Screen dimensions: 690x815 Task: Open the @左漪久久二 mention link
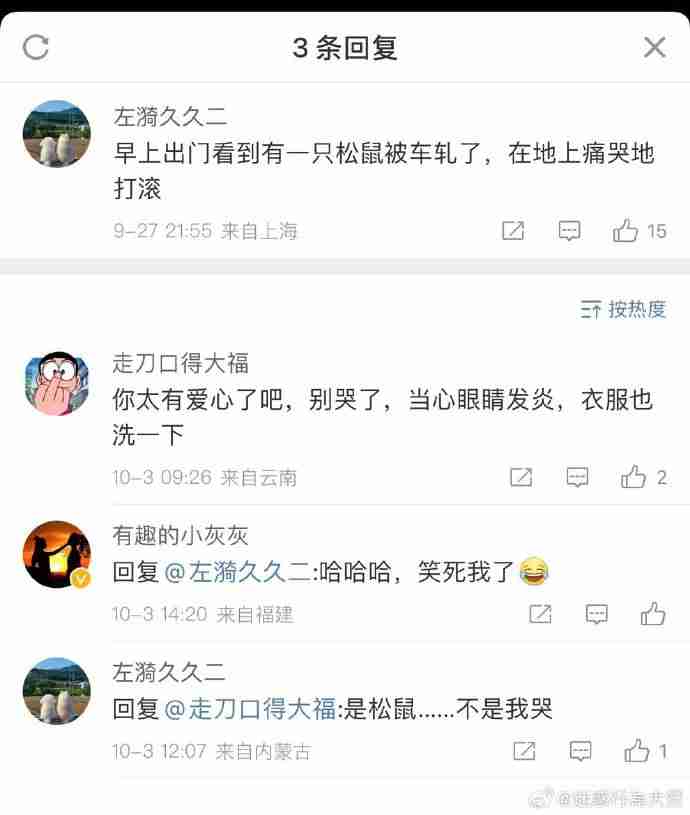pyautogui.click(x=237, y=573)
